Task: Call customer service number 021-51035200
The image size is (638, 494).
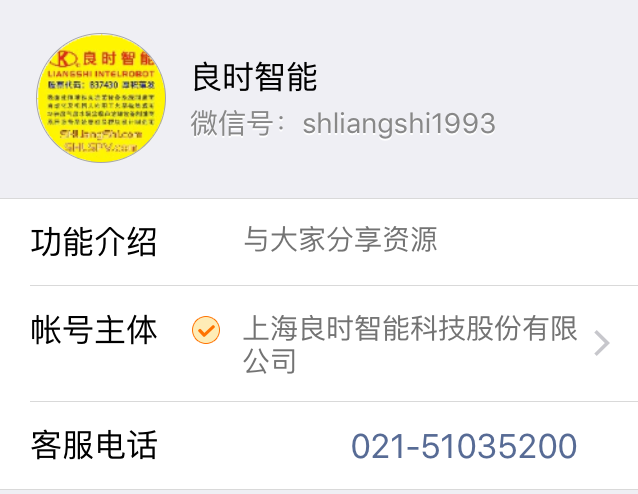Action: 464,446
